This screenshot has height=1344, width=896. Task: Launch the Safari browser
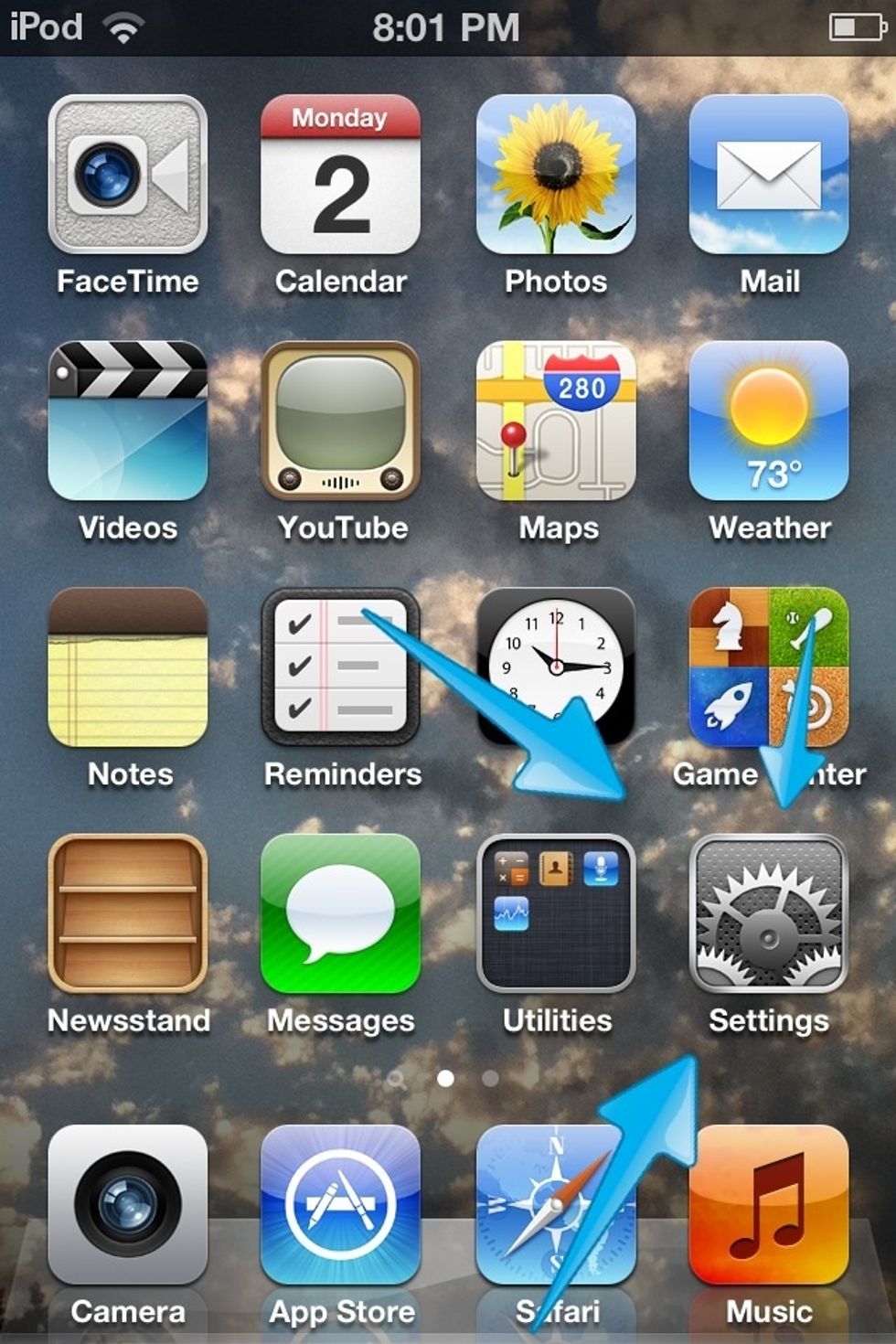coord(556,1205)
